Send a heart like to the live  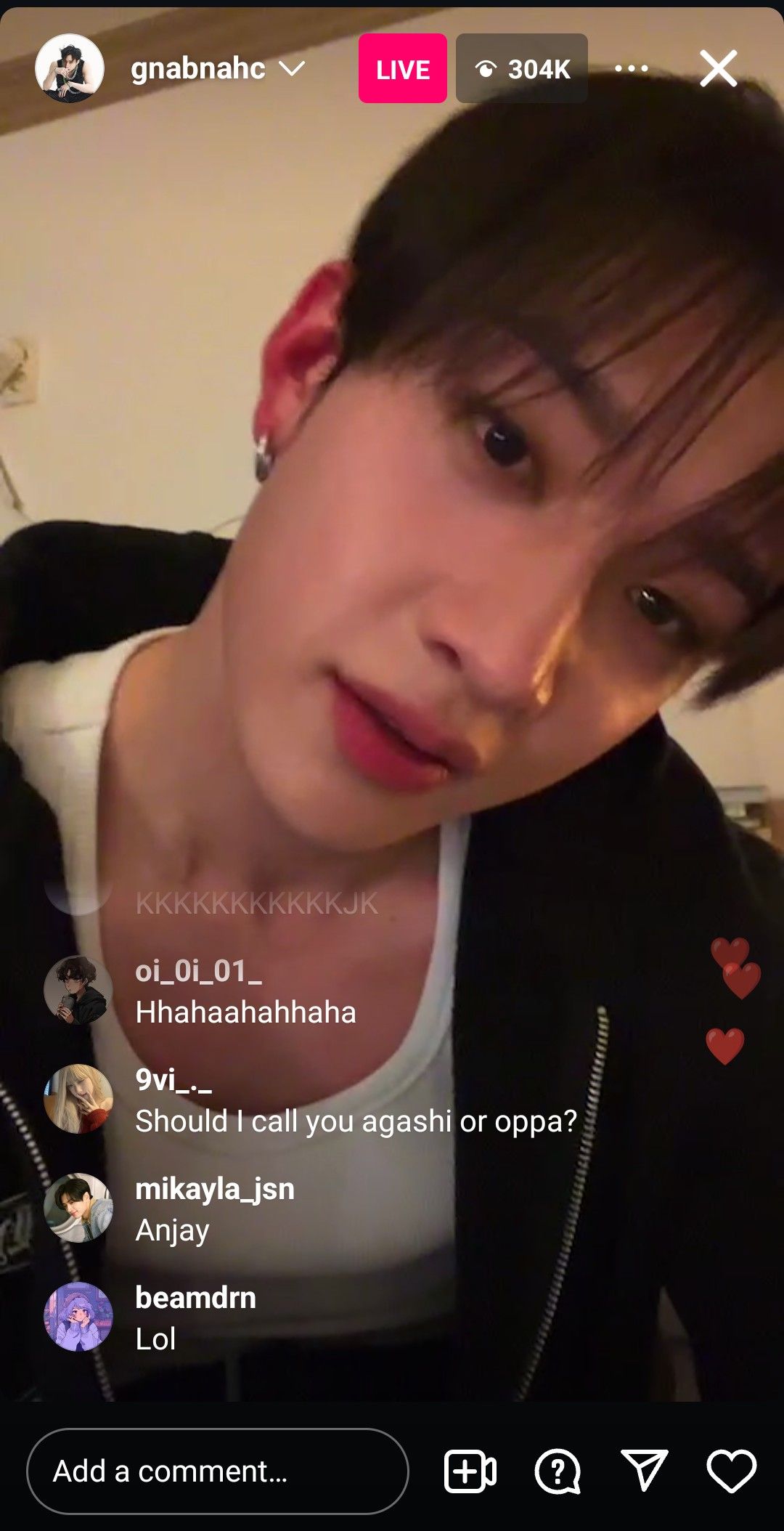(731, 1471)
